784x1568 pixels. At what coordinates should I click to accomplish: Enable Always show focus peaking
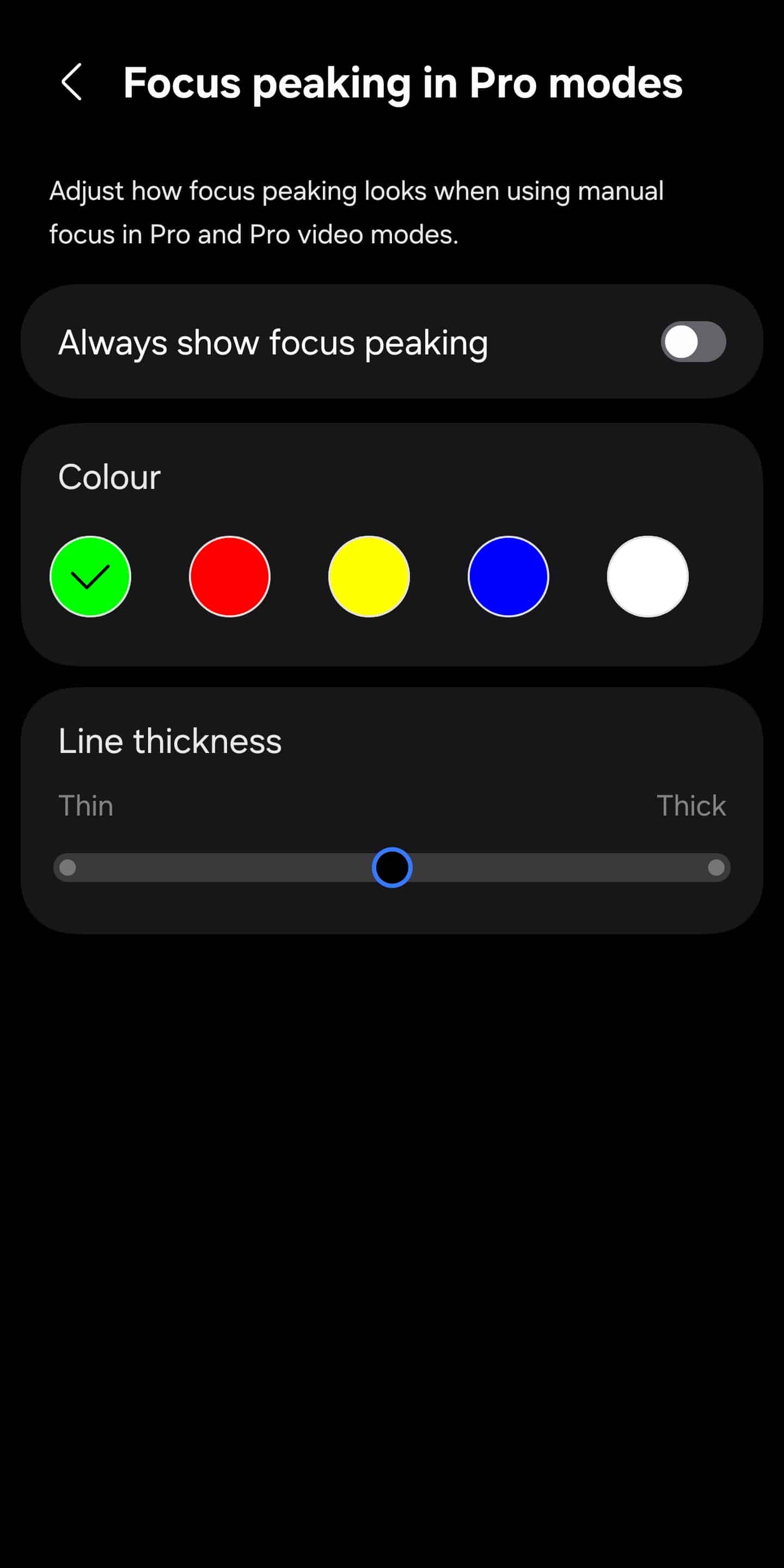693,342
